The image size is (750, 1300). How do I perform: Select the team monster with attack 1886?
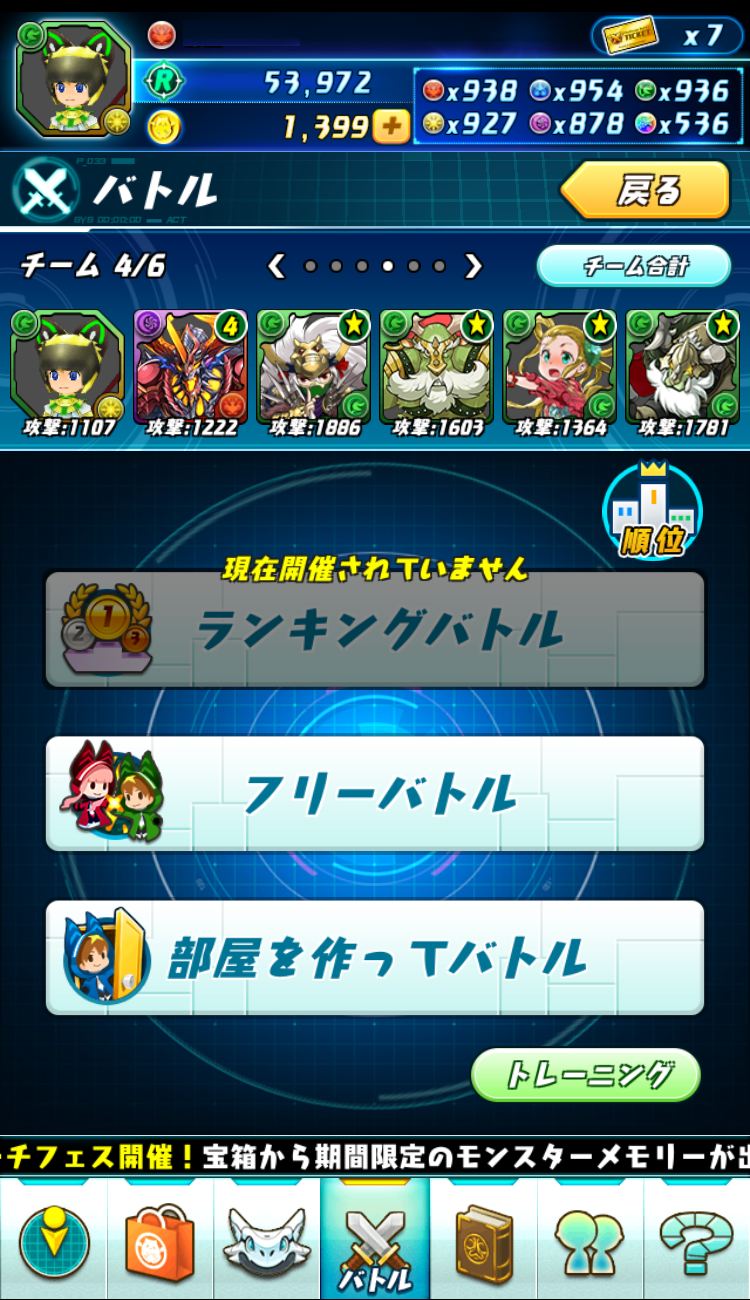(x=313, y=372)
